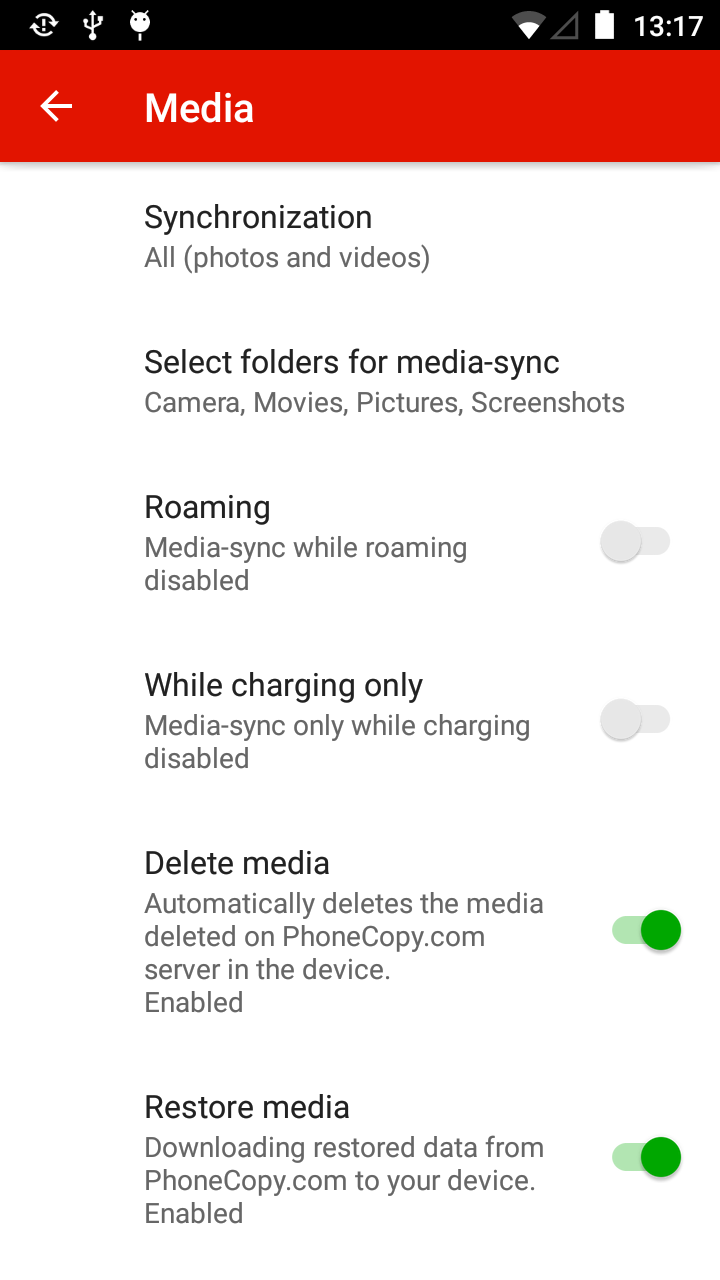Disable the Delete media switch
Viewport: 720px width, 1280px height.
647,930
